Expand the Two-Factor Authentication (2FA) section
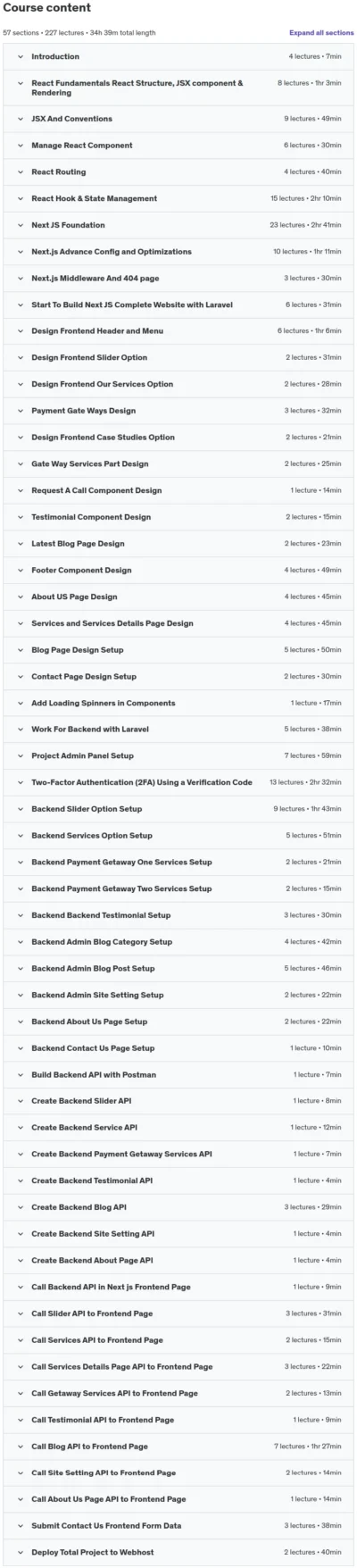 click(178, 782)
